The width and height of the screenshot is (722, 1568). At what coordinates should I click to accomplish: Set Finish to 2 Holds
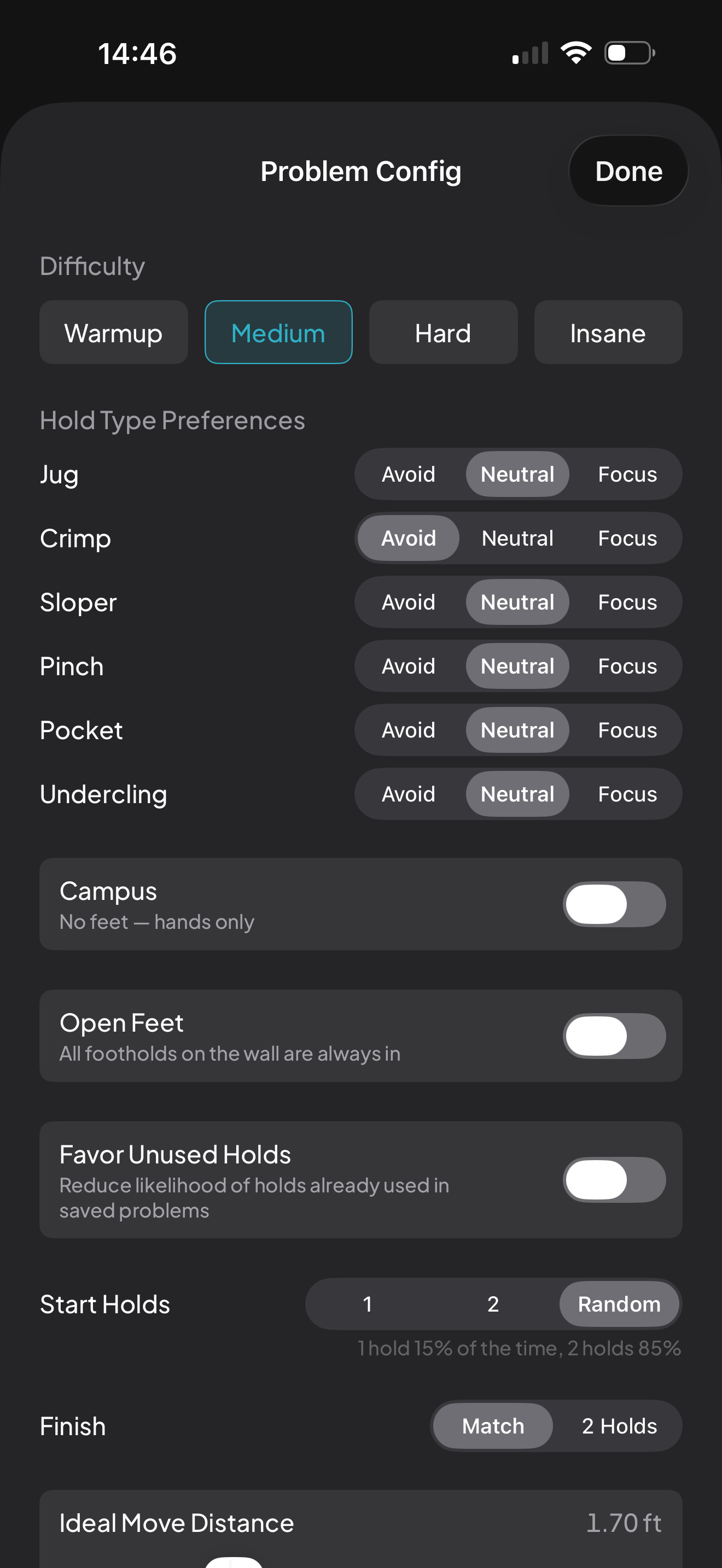[619, 1426]
